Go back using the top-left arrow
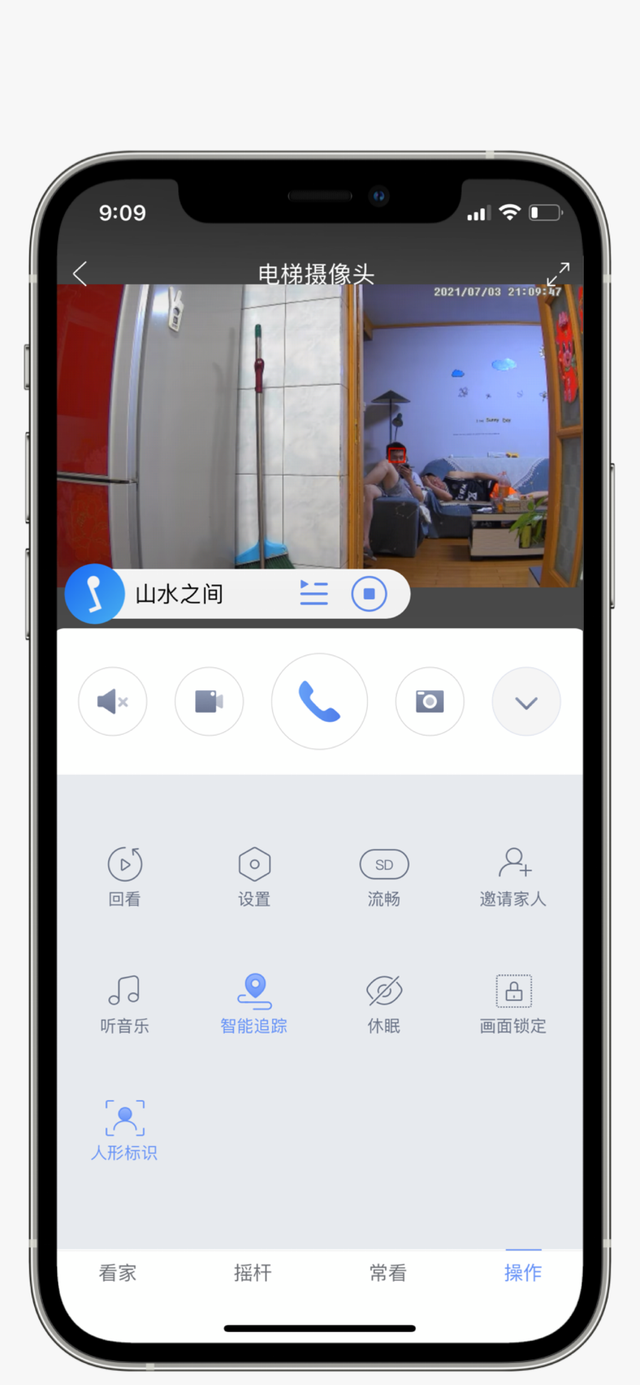The width and height of the screenshot is (640, 1385). click(81, 273)
